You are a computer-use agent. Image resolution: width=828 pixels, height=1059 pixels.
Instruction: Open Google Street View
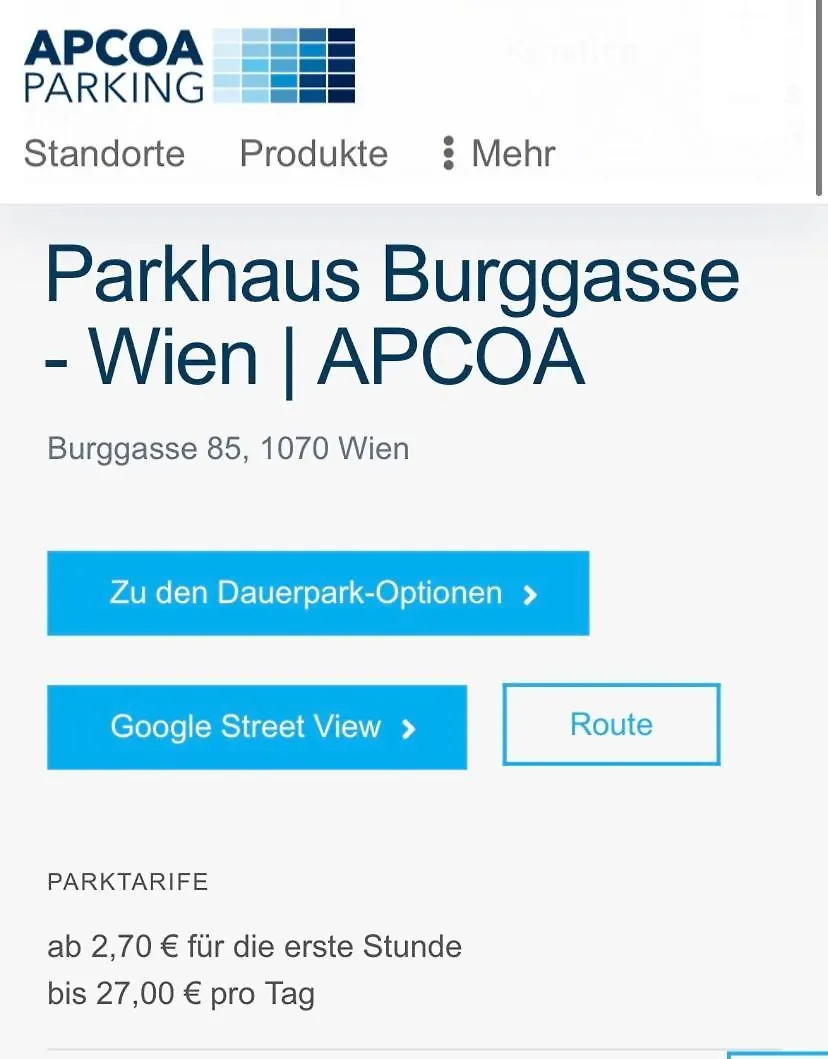point(257,727)
